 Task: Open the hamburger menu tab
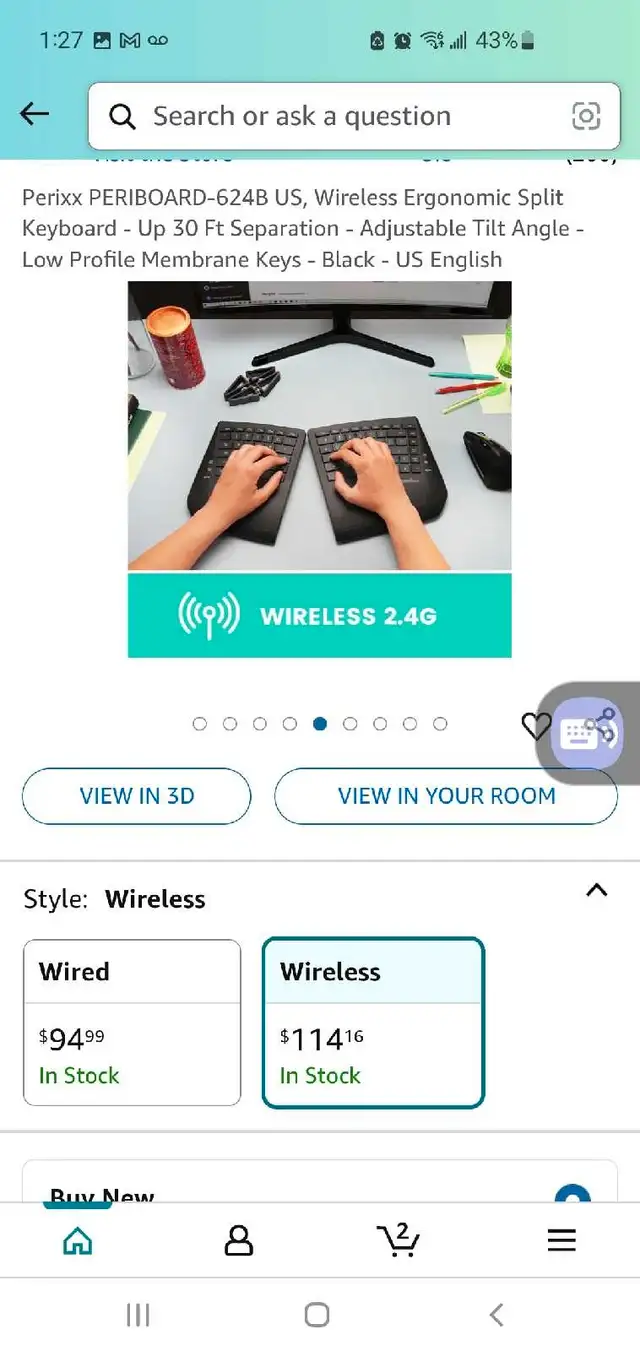click(561, 1241)
